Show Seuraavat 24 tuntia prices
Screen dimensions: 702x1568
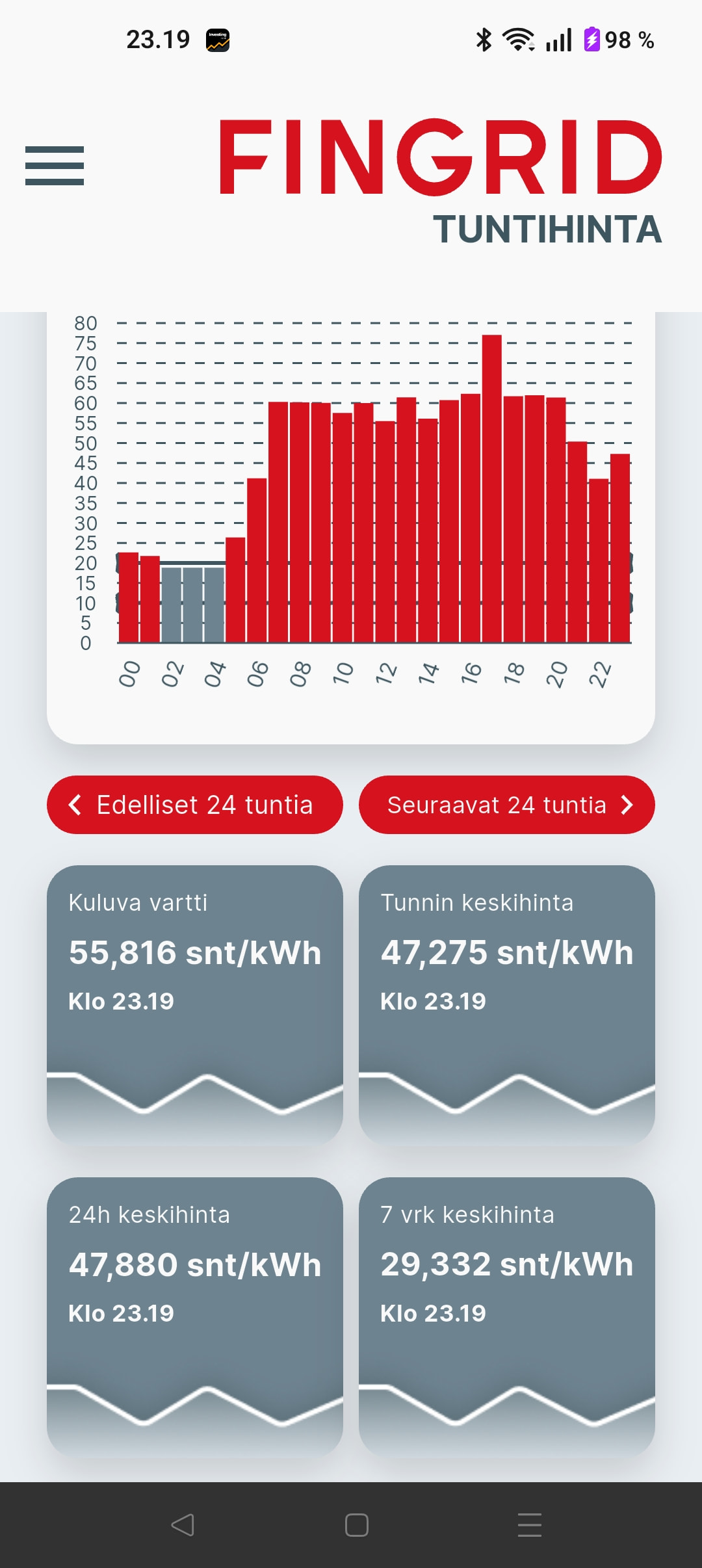506,805
